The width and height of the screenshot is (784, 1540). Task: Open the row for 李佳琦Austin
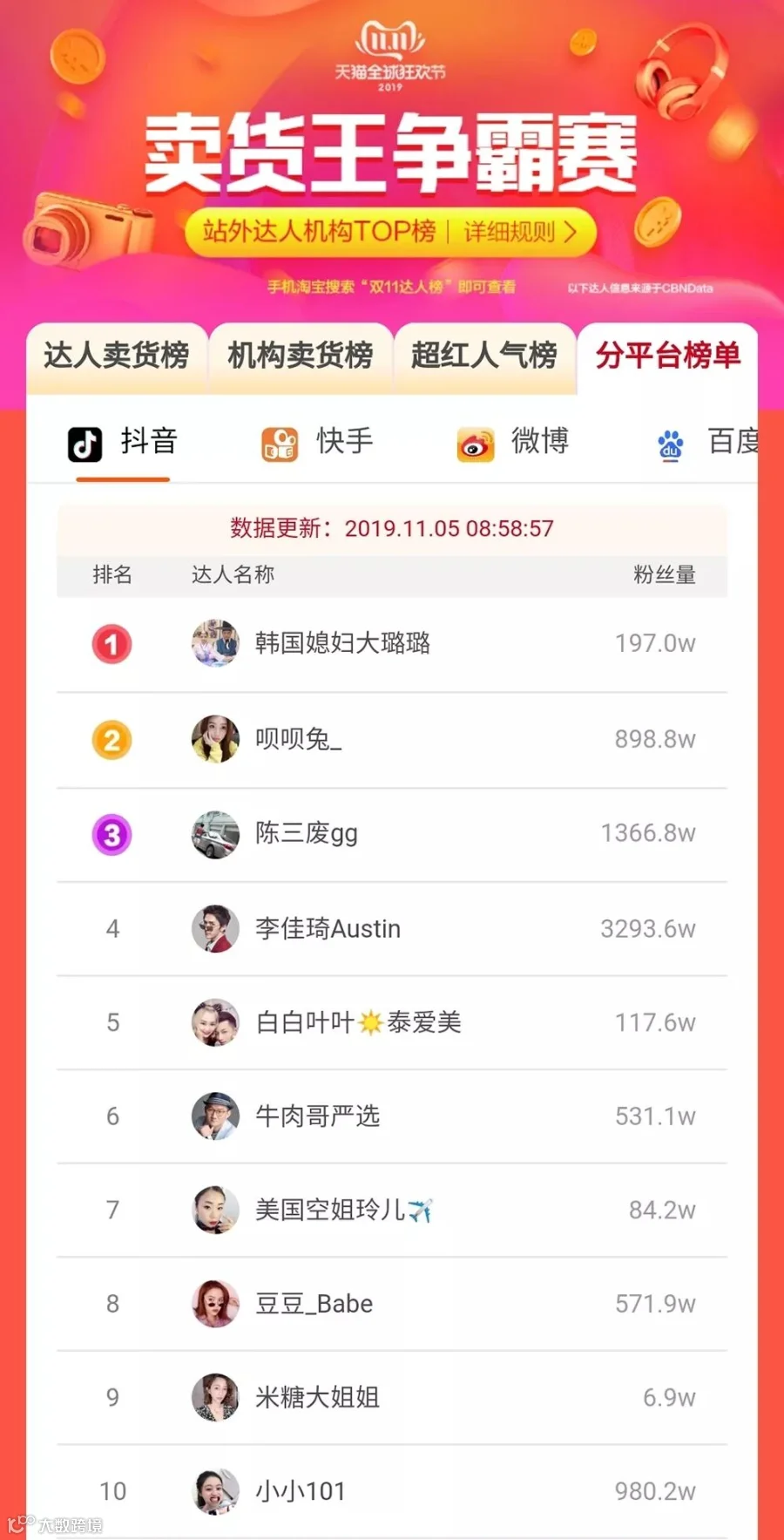point(392,929)
